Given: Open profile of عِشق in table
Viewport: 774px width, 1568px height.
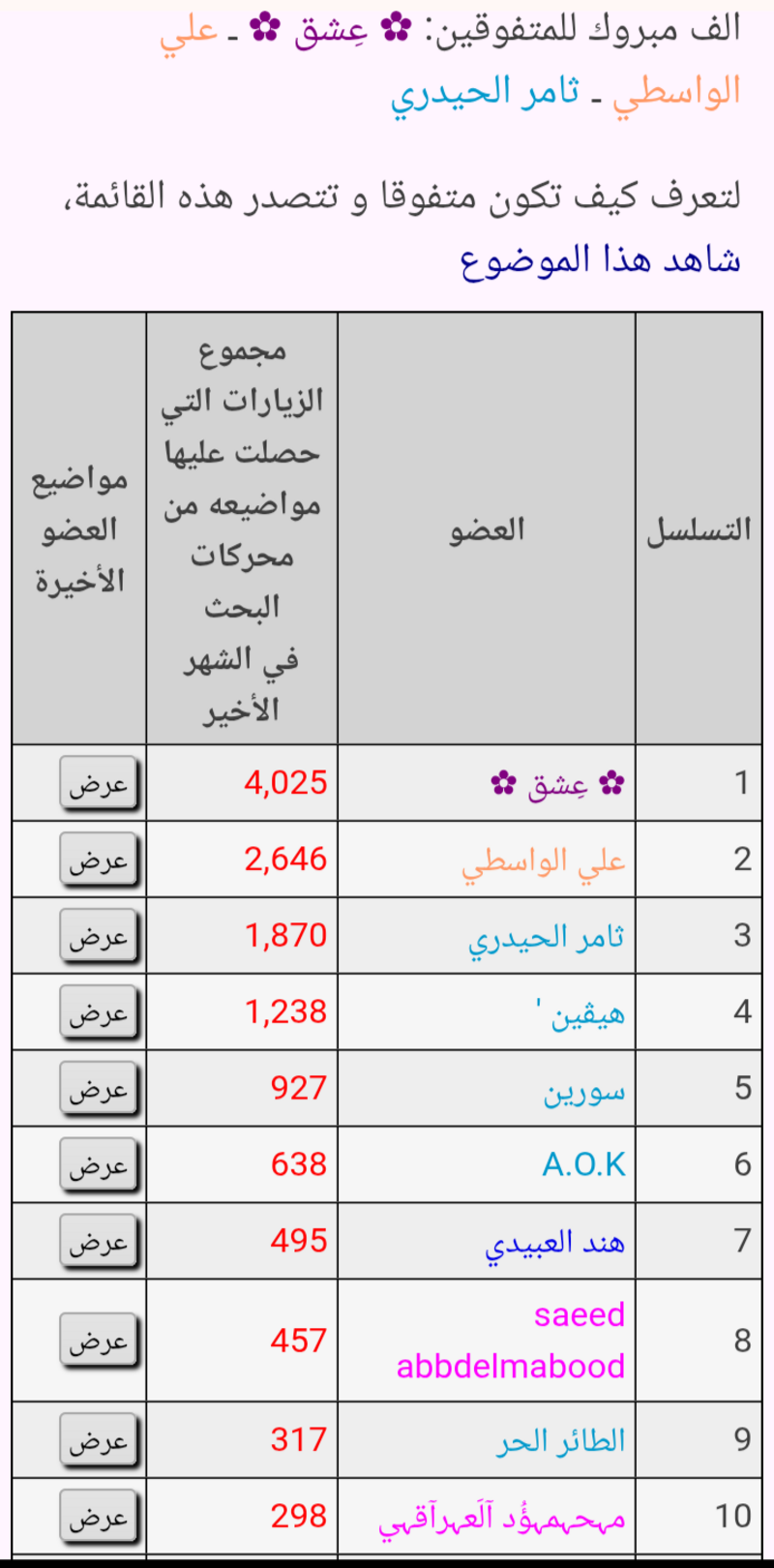Looking at the screenshot, I should (557, 783).
